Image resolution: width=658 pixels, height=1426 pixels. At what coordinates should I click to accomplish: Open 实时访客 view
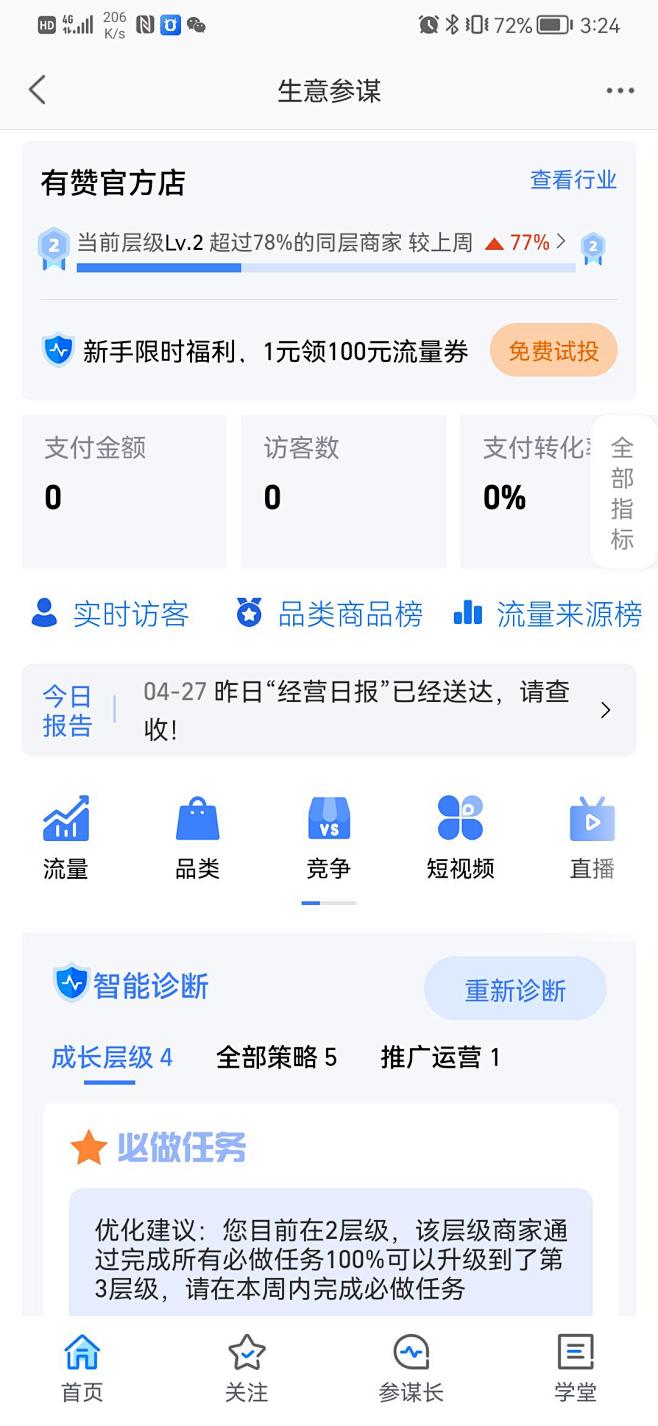[x=110, y=613]
